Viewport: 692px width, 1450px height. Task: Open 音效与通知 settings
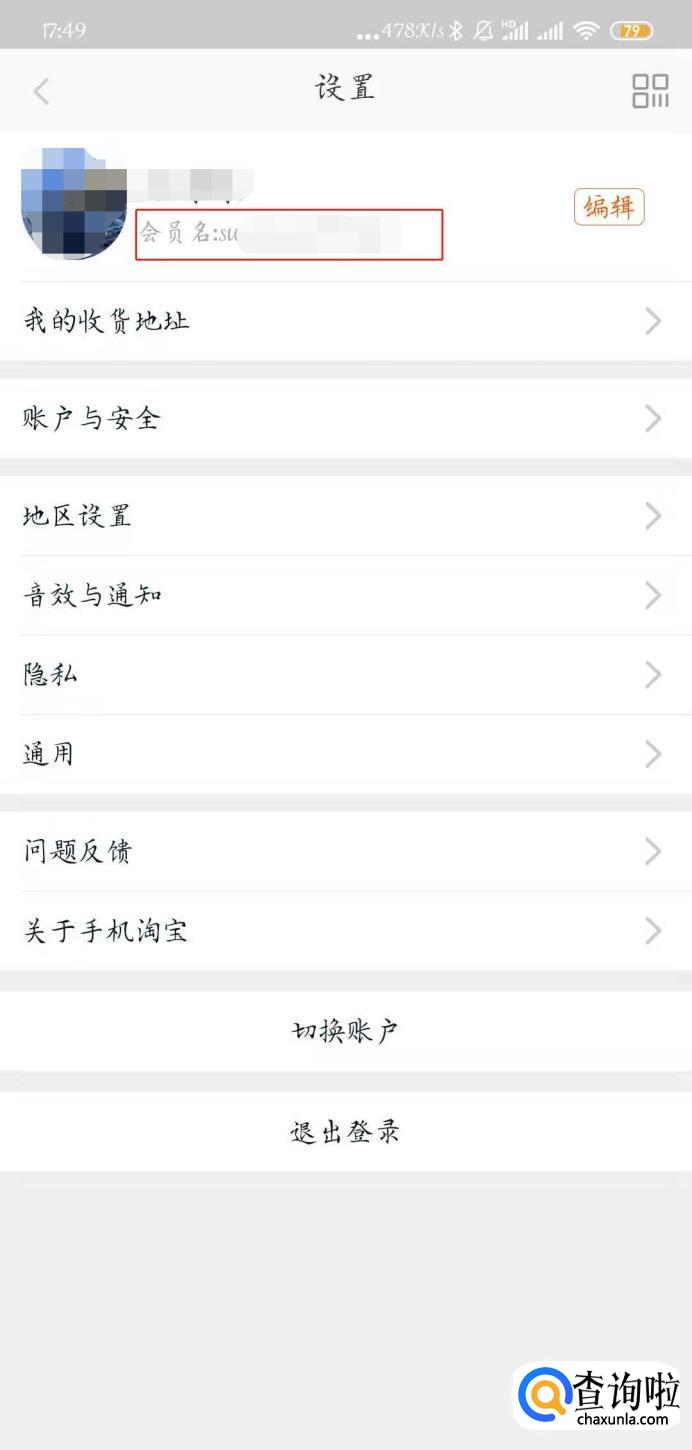[345, 596]
